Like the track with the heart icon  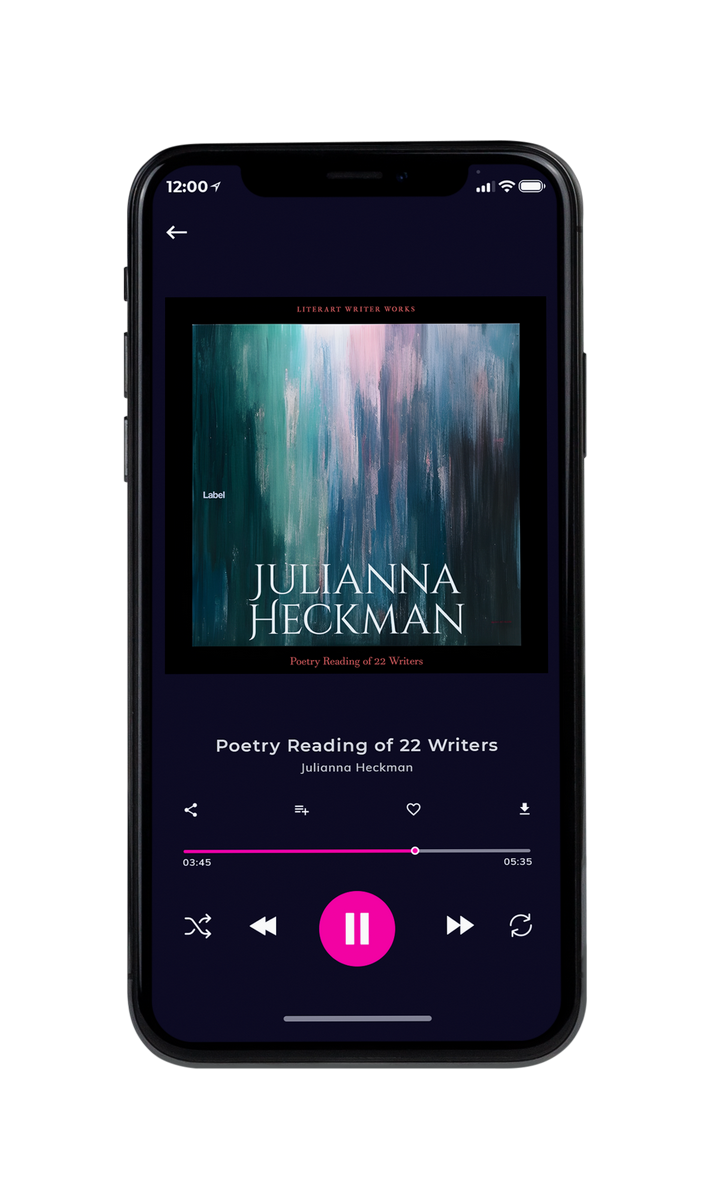[413, 810]
